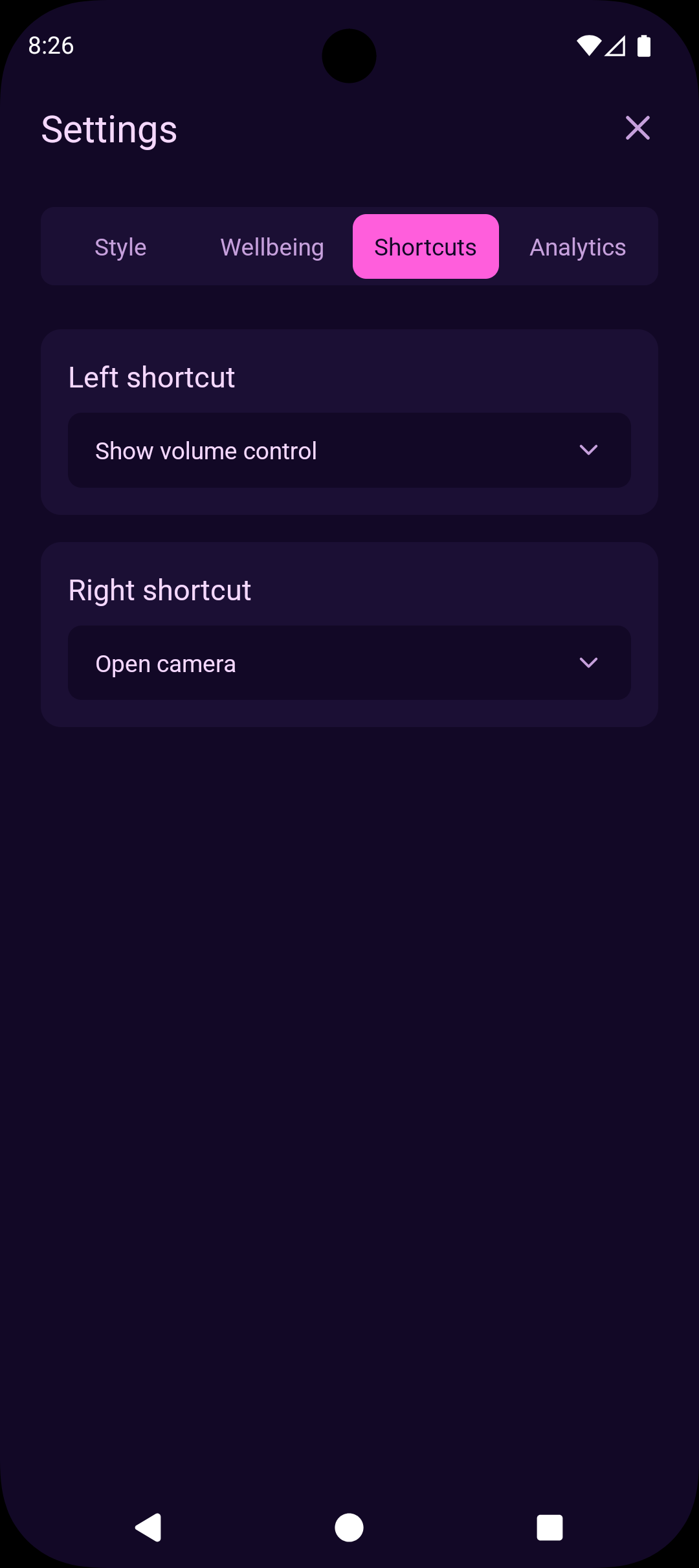The image size is (699, 1568).
Task: Select the Analytics tab
Action: point(578,246)
